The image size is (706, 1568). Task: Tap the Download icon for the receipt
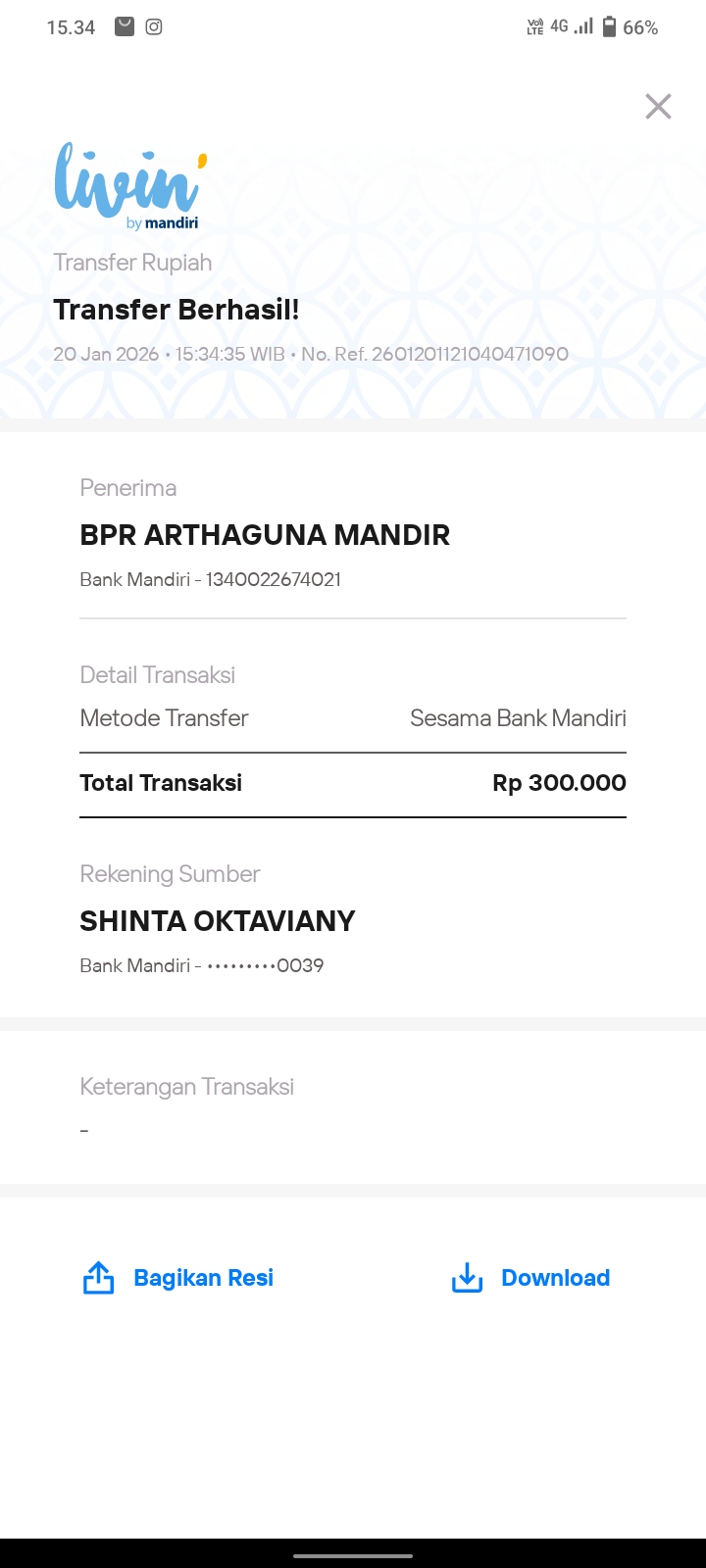[467, 1277]
